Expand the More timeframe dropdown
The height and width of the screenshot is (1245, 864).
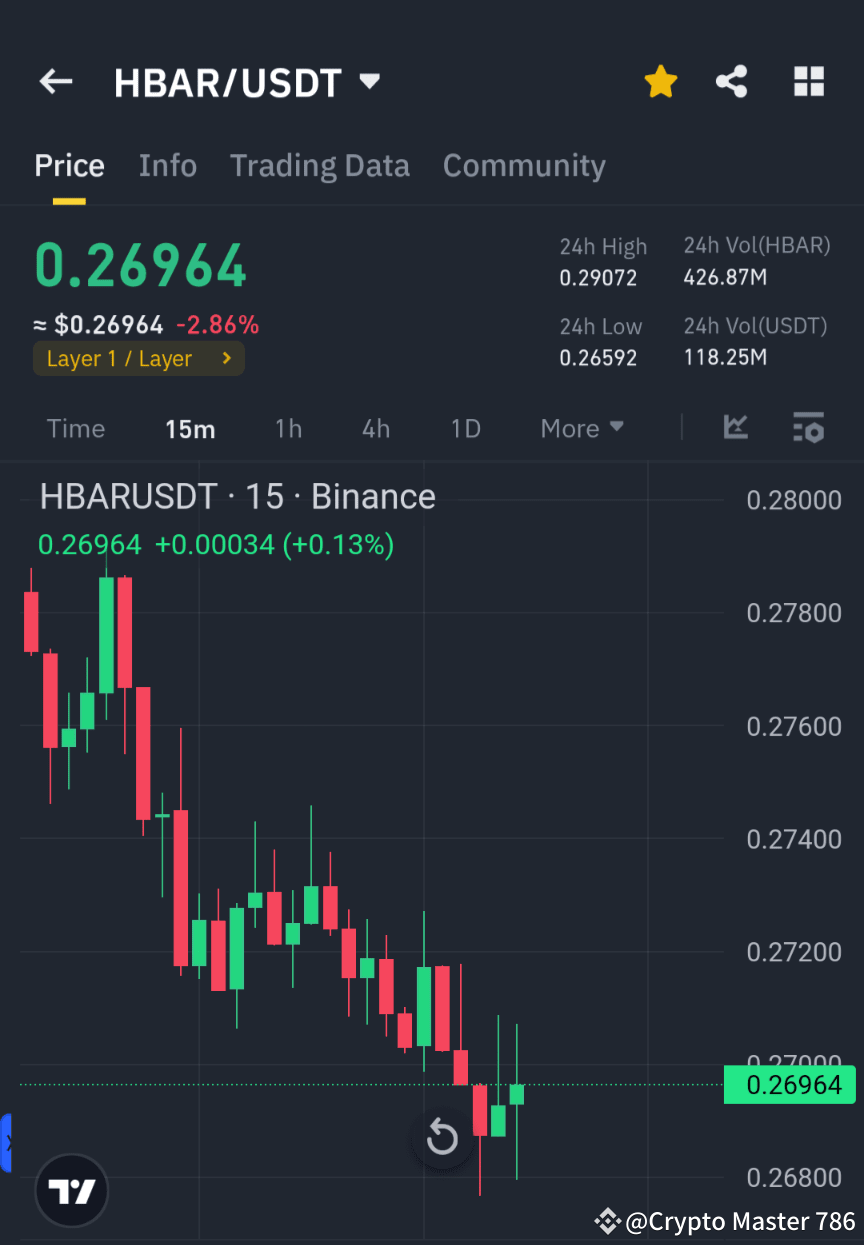(x=581, y=428)
